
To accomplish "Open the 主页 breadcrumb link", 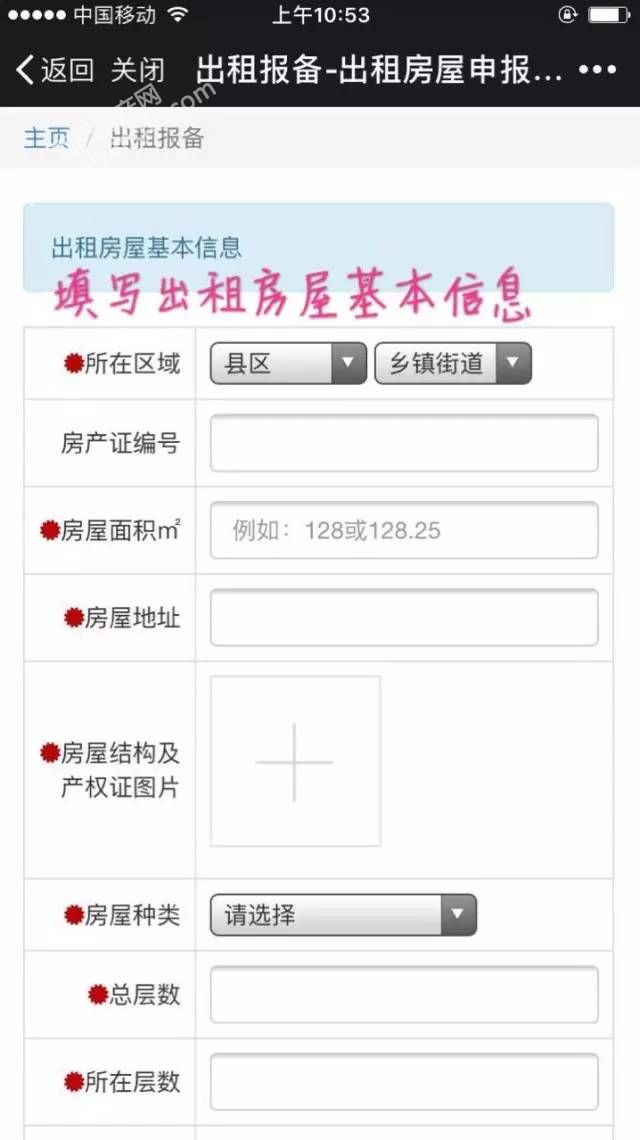I will click(47, 138).
